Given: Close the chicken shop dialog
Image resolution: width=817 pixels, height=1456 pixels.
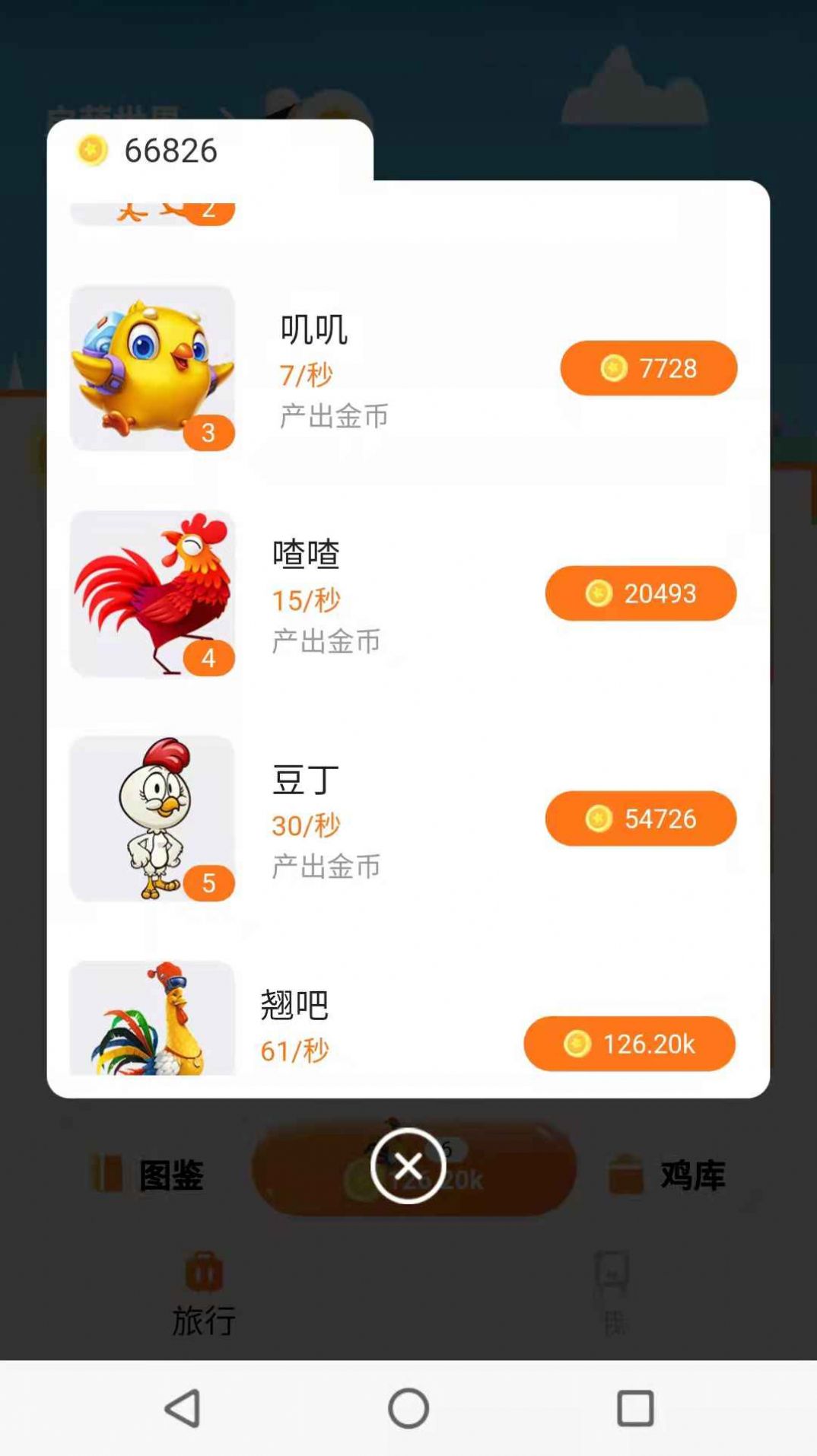Looking at the screenshot, I should tap(408, 1165).
